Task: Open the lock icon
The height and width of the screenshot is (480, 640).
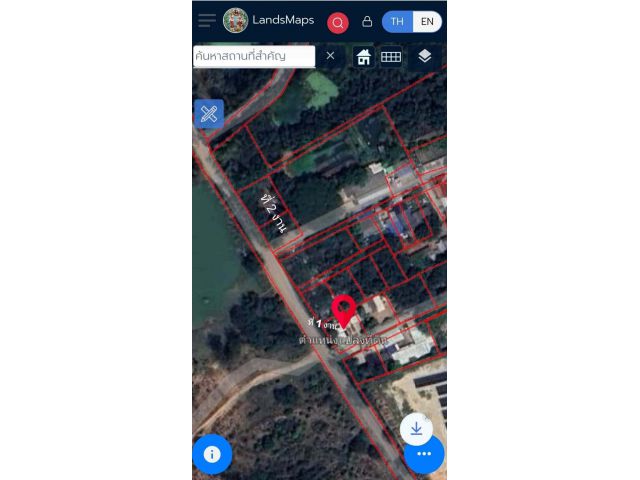Action: point(367,21)
